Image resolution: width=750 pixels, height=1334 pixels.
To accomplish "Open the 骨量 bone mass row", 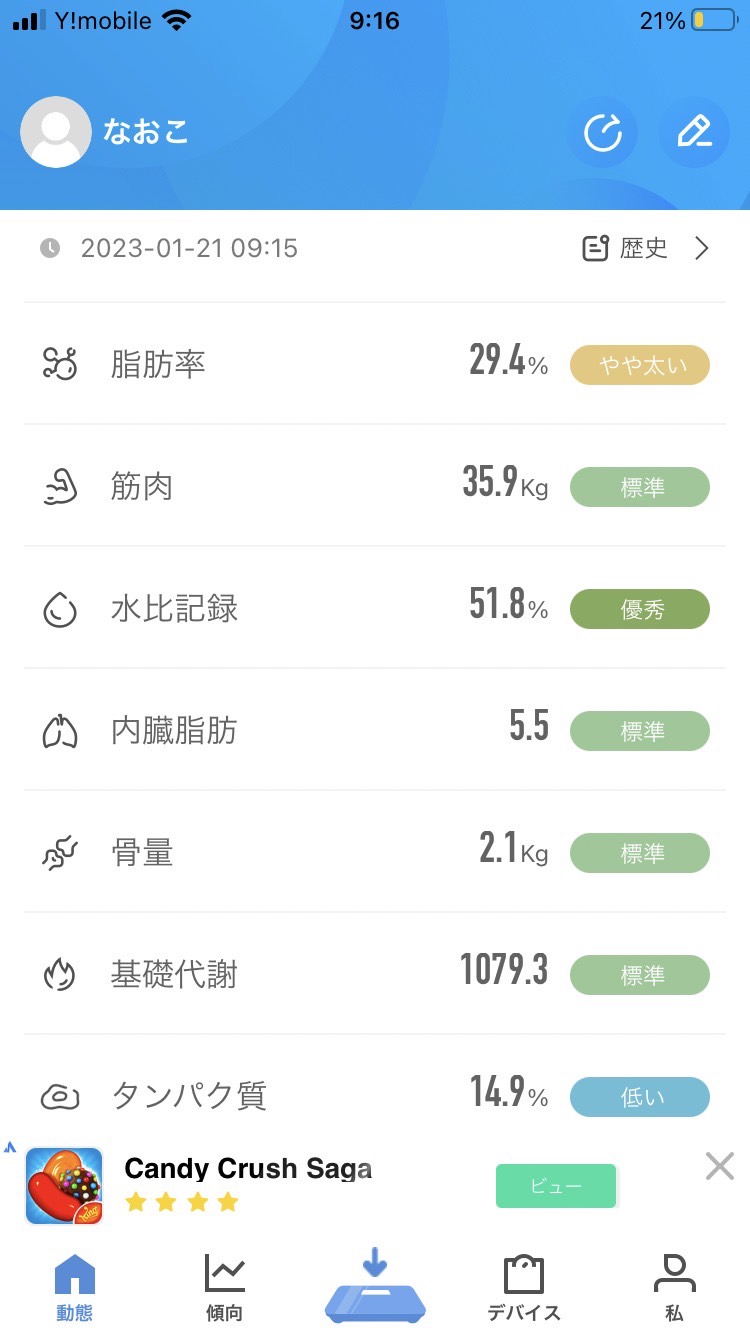I will 375,852.
